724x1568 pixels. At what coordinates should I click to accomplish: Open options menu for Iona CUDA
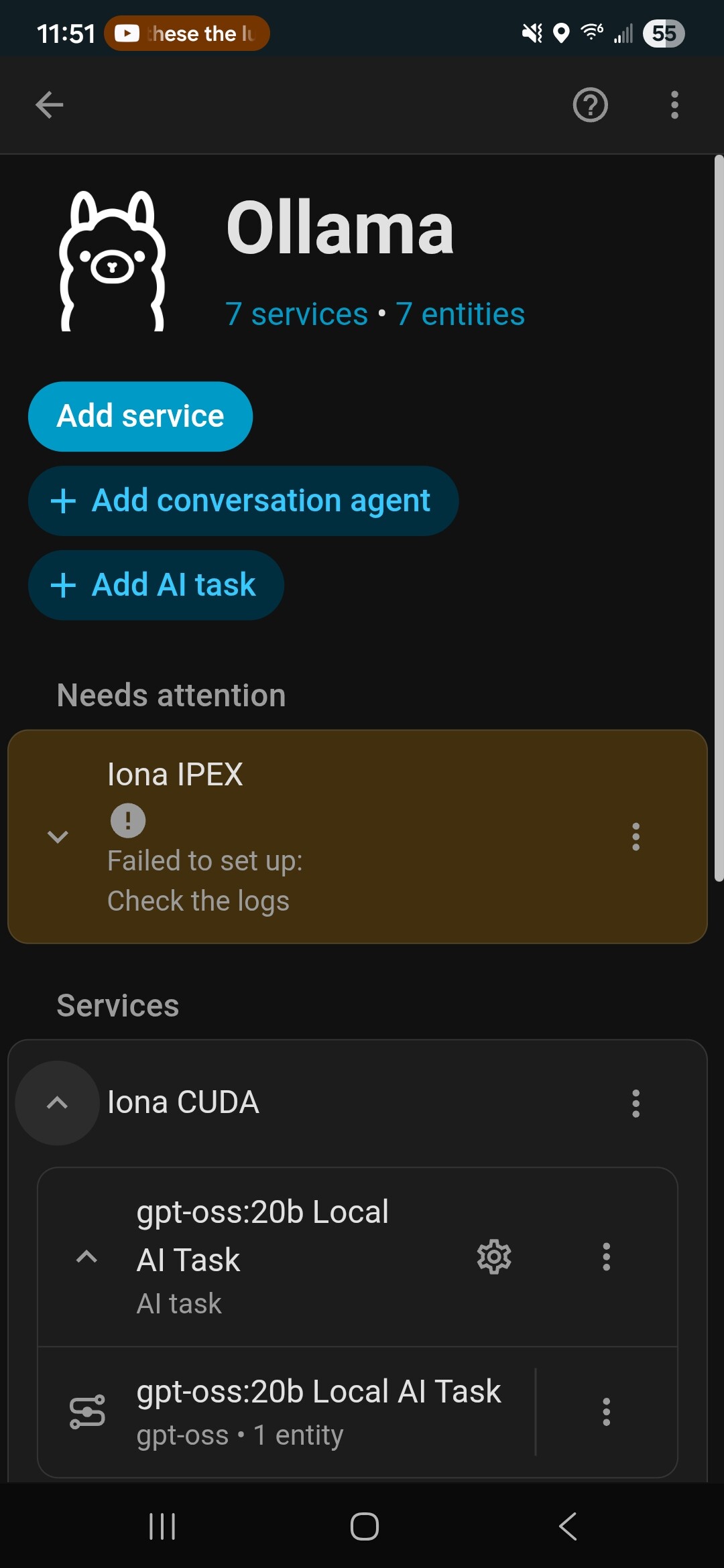click(x=636, y=1103)
